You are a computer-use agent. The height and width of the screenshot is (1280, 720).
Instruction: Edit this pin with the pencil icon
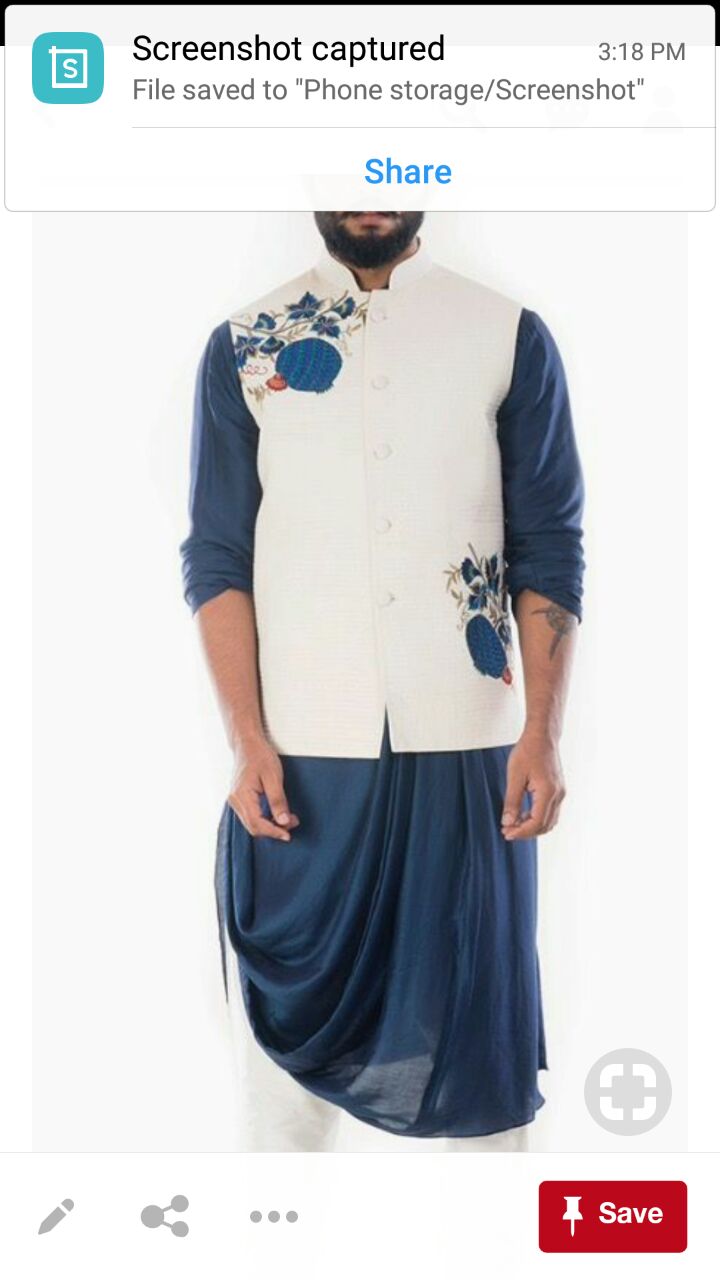[x=56, y=1216]
